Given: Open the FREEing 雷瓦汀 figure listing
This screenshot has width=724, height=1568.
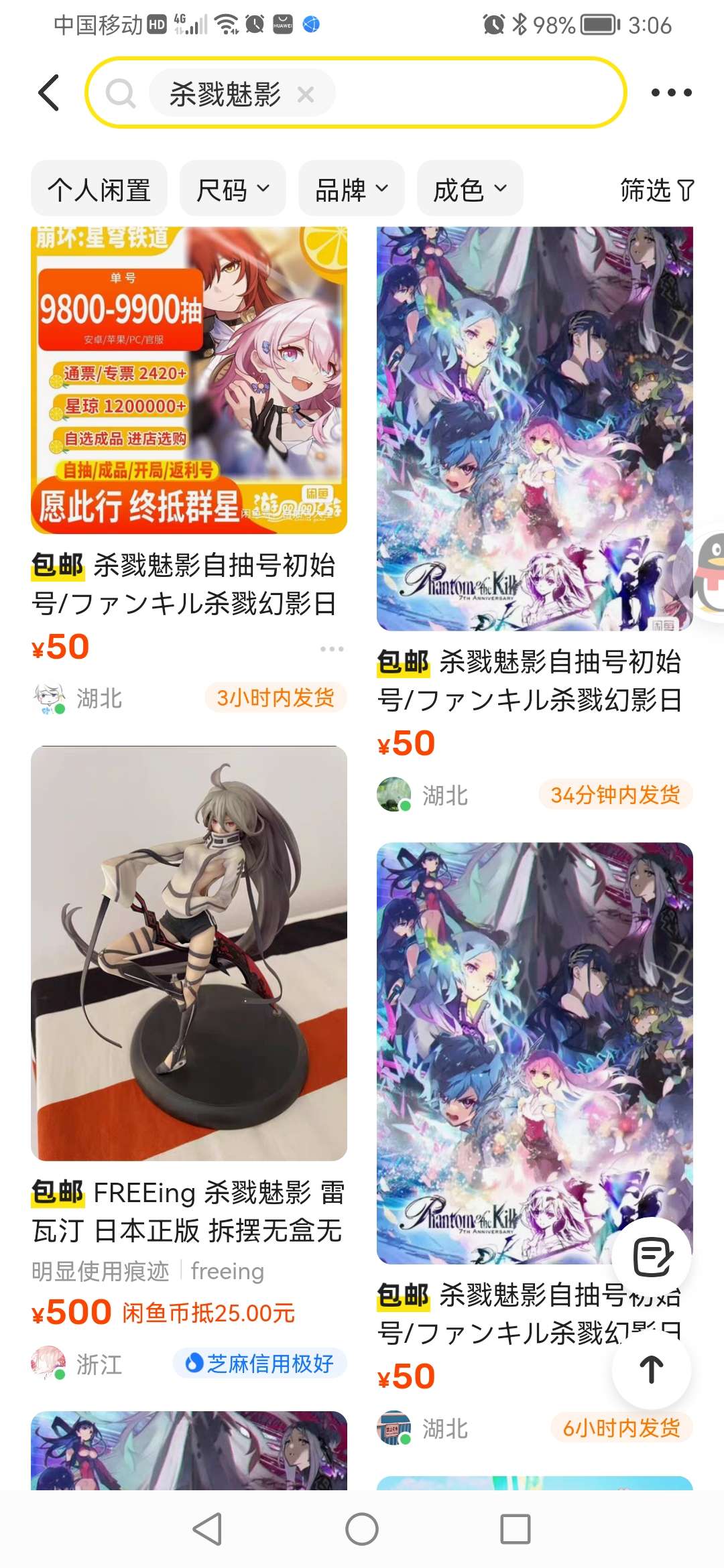Looking at the screenshot, I should [189, 953].
